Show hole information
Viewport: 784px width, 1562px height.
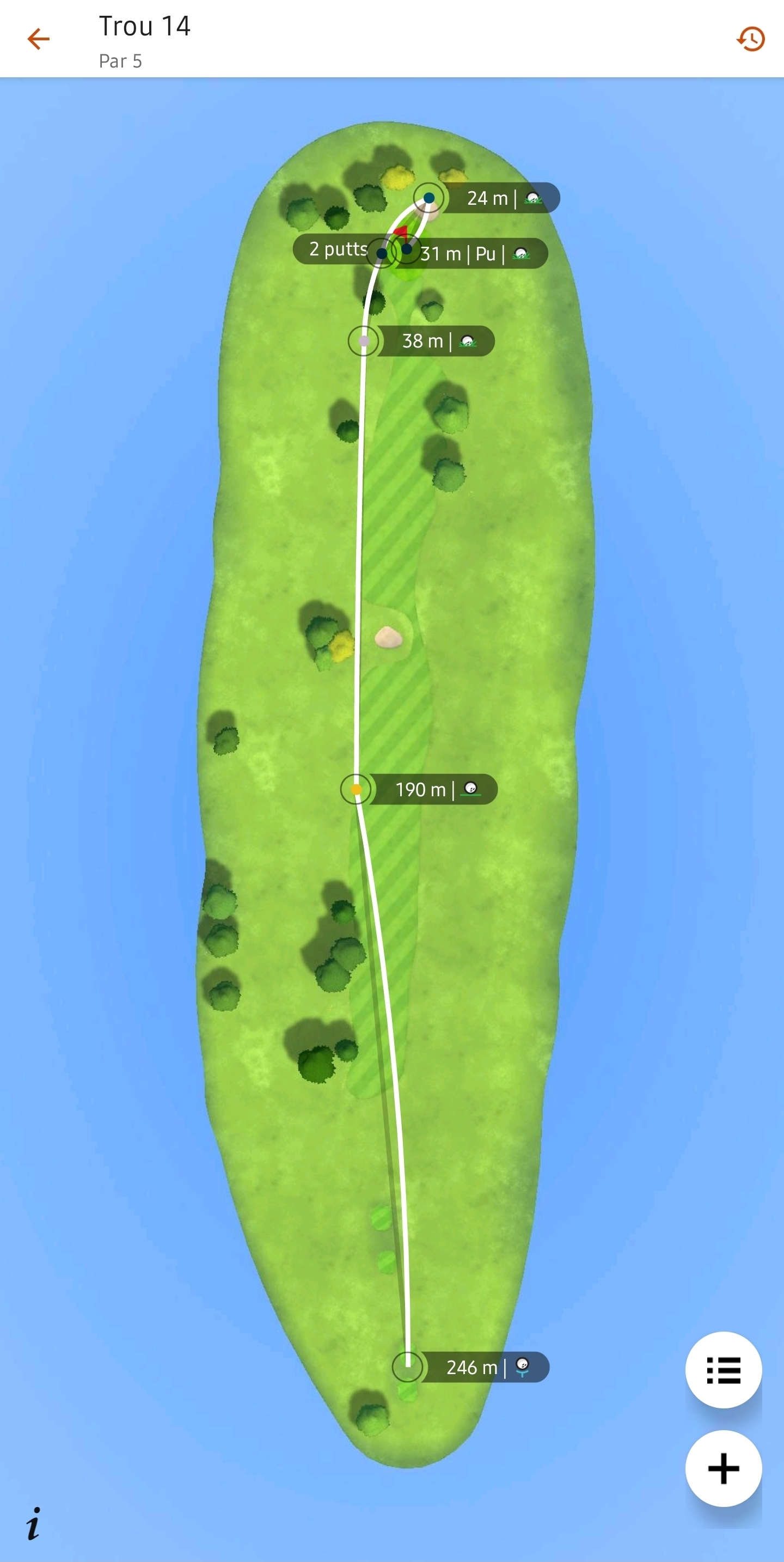(x=33, y=1523)
